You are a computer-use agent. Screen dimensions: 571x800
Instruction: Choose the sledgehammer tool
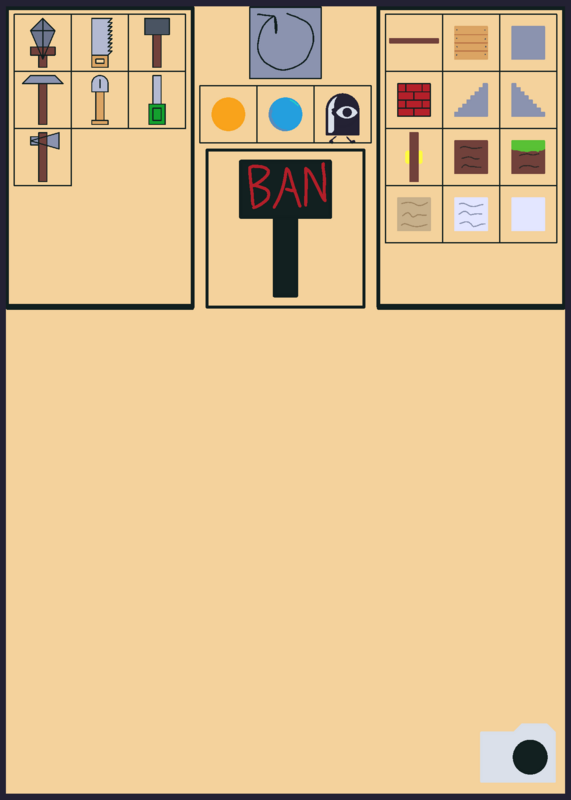(157, 43)
